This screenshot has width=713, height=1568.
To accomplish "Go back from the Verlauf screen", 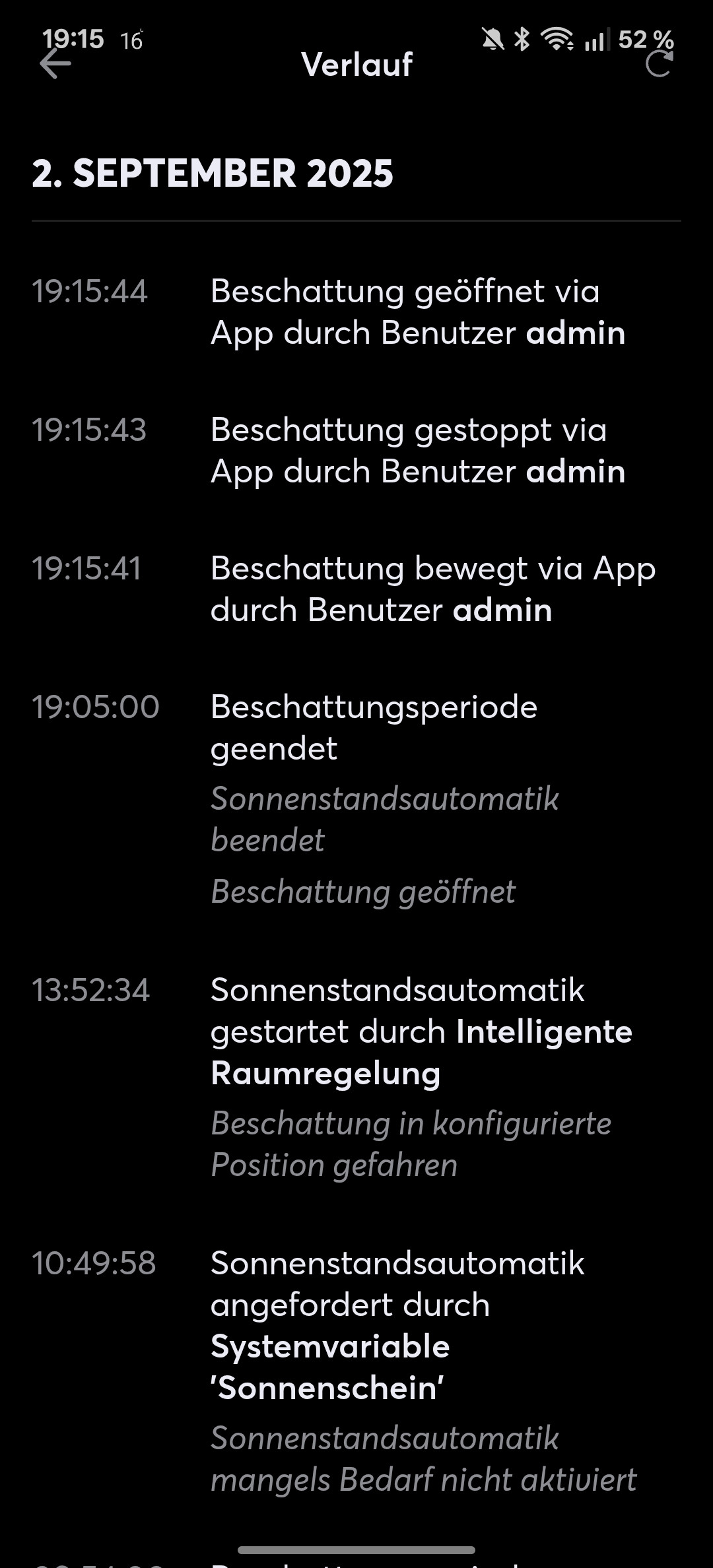I will (55, 65).
